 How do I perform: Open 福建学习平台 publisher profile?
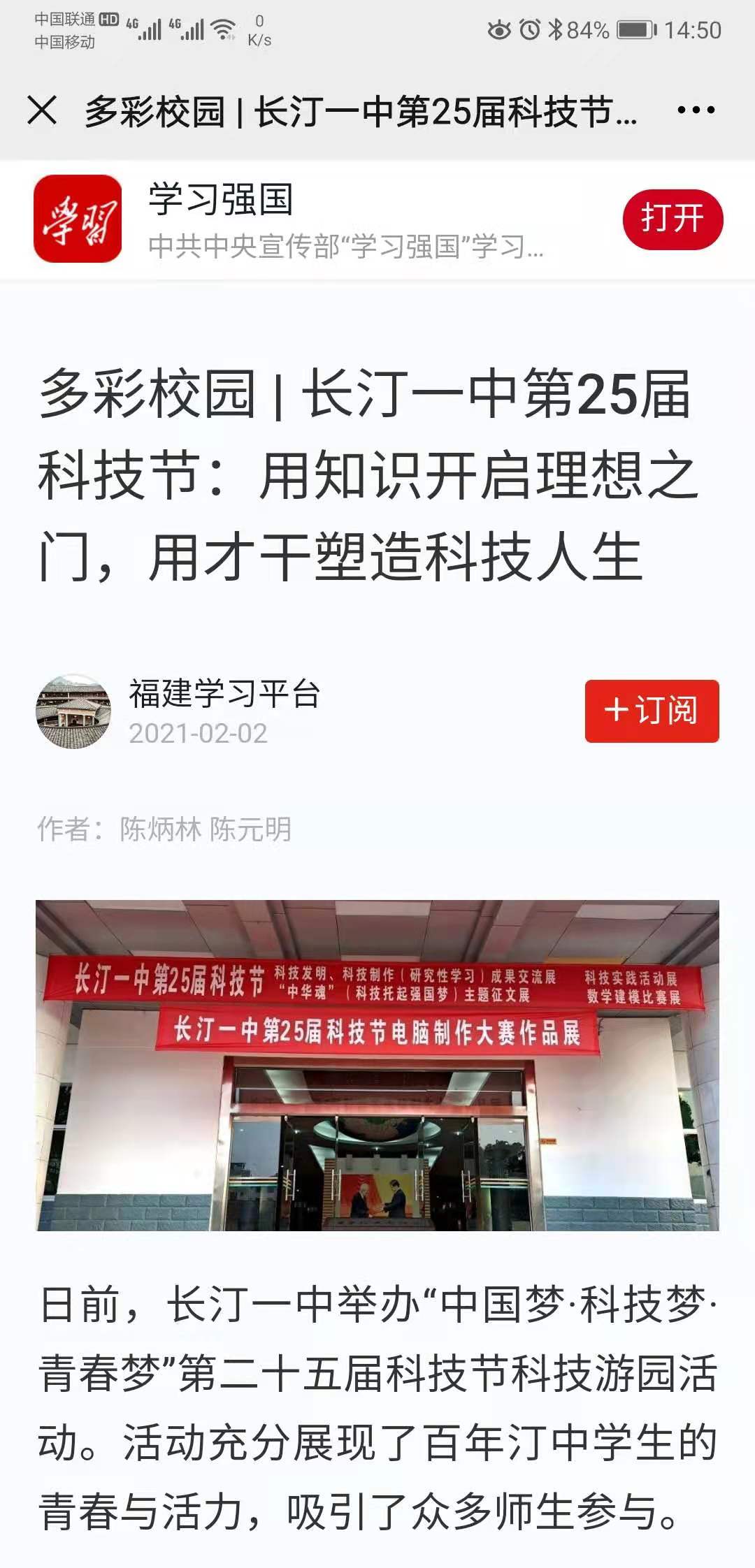[x=224, y=694]
